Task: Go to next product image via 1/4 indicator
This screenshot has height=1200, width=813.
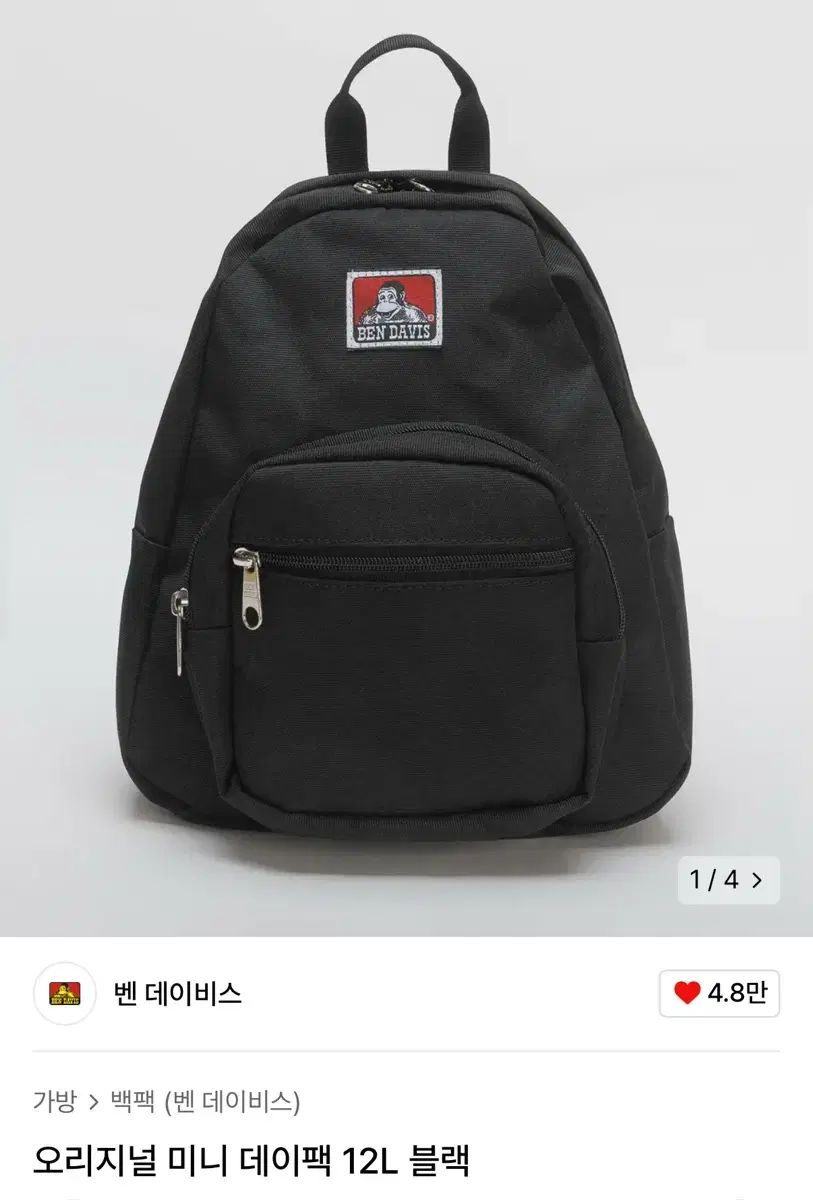Action: 728,880
